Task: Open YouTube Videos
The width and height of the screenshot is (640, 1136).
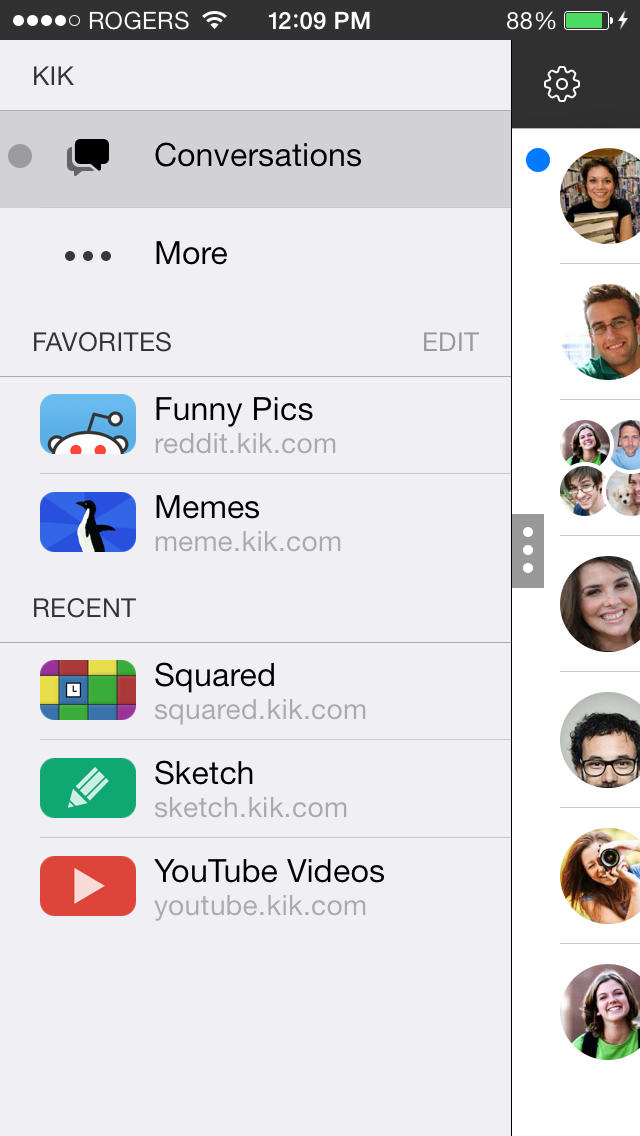Action: click(x=268, y=886)
